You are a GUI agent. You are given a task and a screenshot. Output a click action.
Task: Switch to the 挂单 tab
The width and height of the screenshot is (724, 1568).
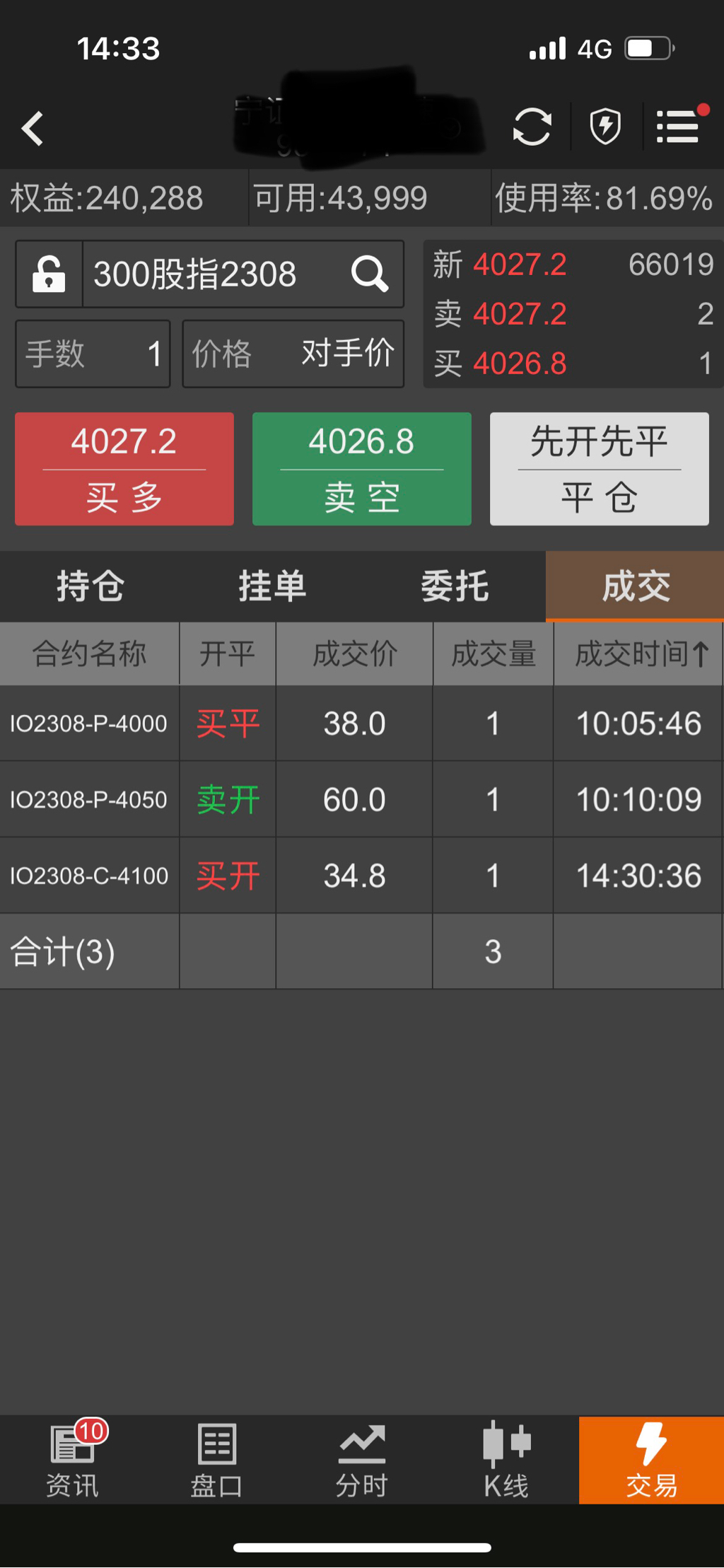pos(272,586)
